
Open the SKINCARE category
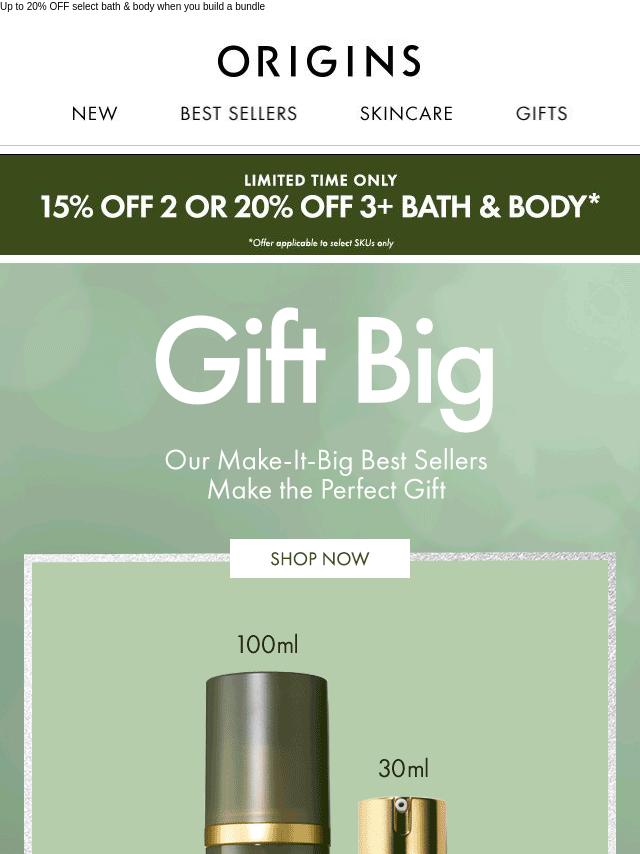point(406,114)
